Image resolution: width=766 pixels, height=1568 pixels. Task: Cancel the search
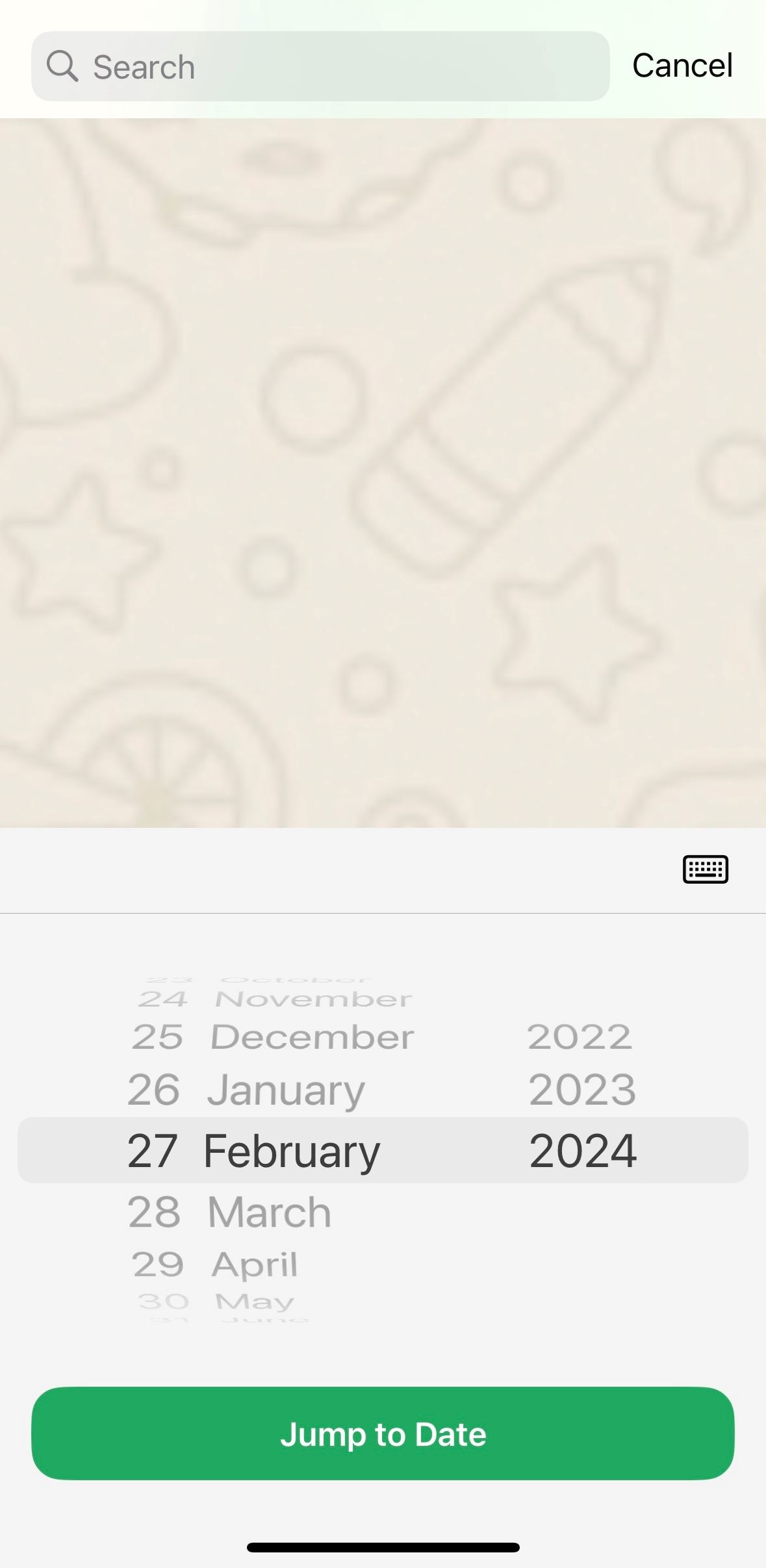pos(682,66)
